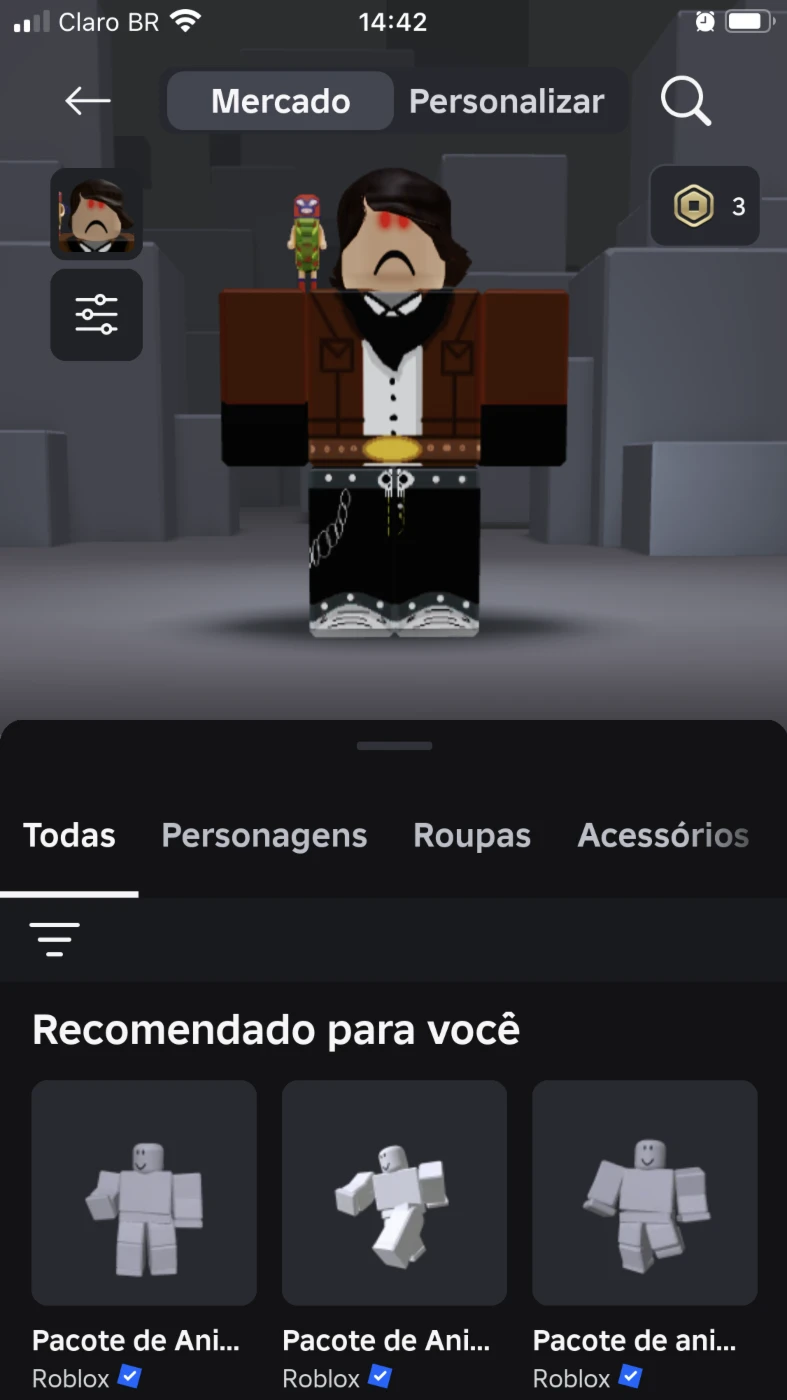Open the search magnifier
The width and height of the screenshot is (787, 1400).
686,100
